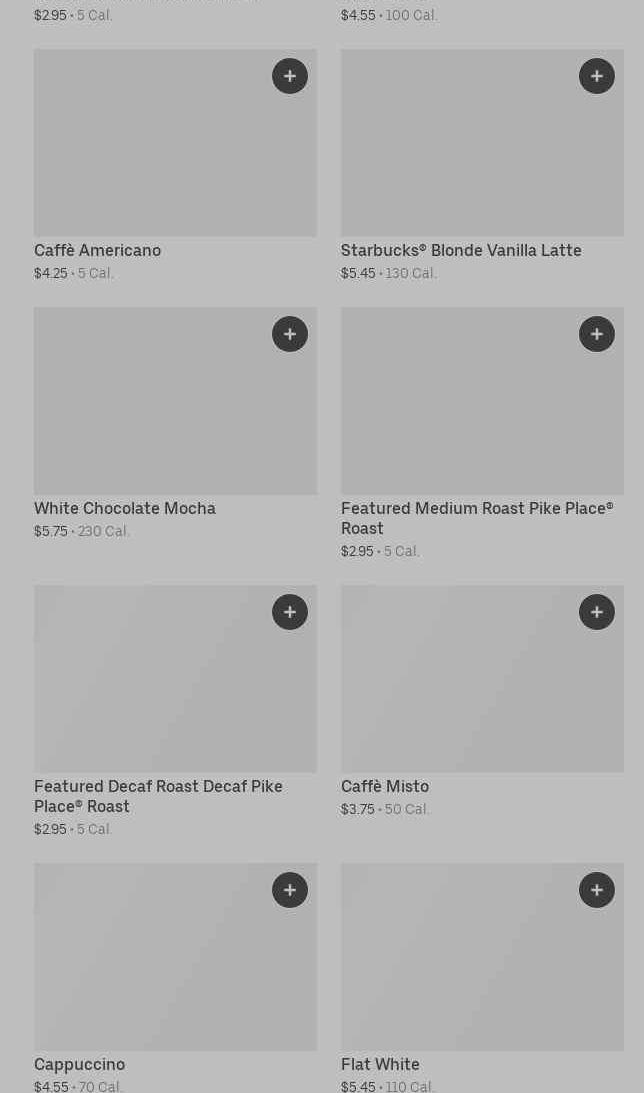This screenshot has width=644, height=1093.
Task: Add Starbucks Blonde Vanilla Latte to cart
Action: click(x=597, y=76)
